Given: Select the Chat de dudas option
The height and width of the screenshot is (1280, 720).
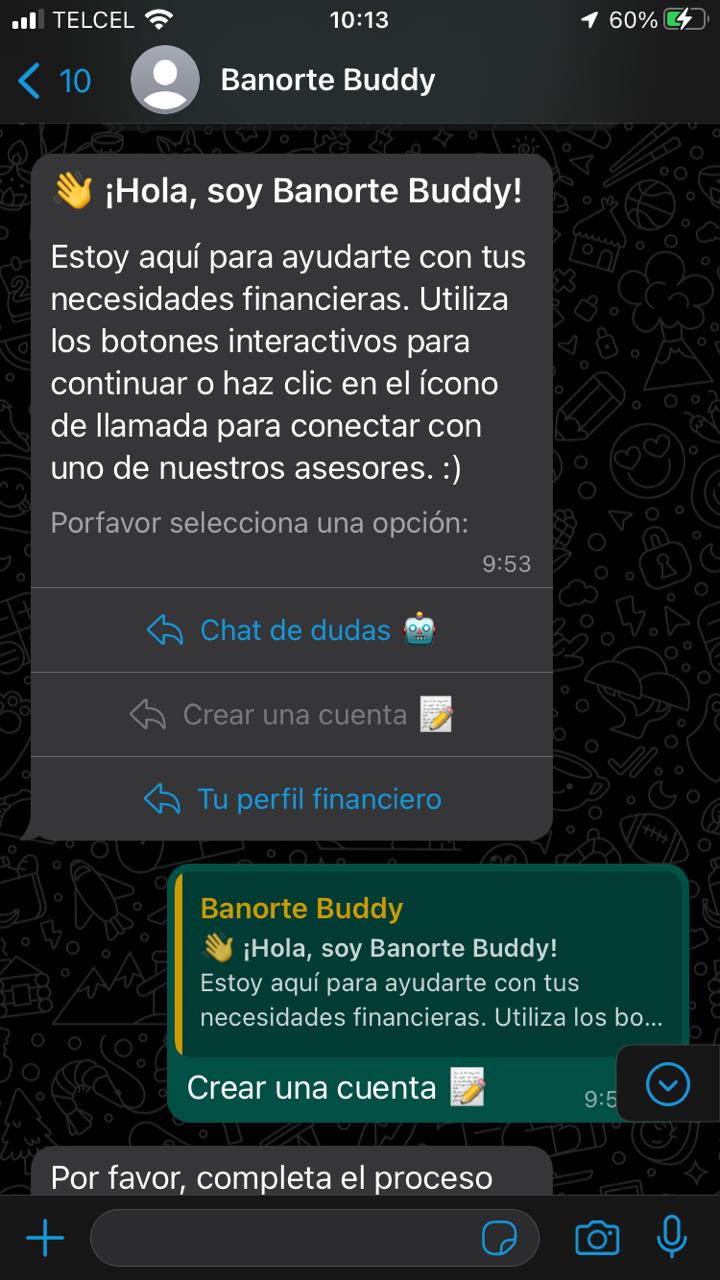Looking at the screenshot, I should [291, 630].
